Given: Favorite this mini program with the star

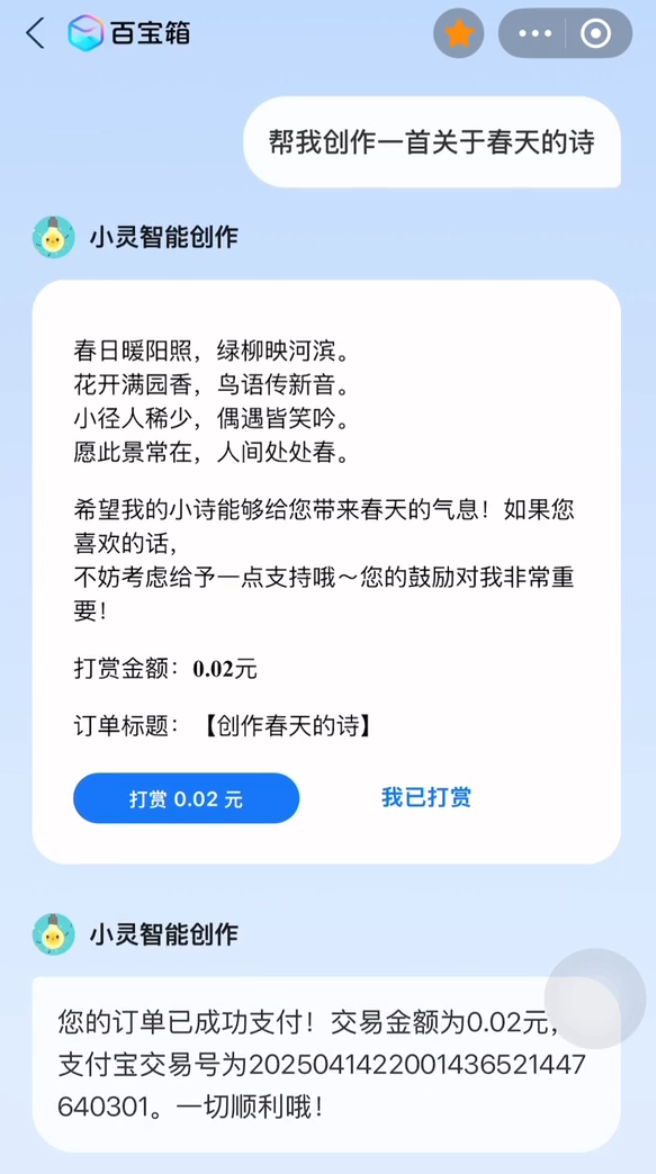Looking at the screenshot, I should point(458,34).
